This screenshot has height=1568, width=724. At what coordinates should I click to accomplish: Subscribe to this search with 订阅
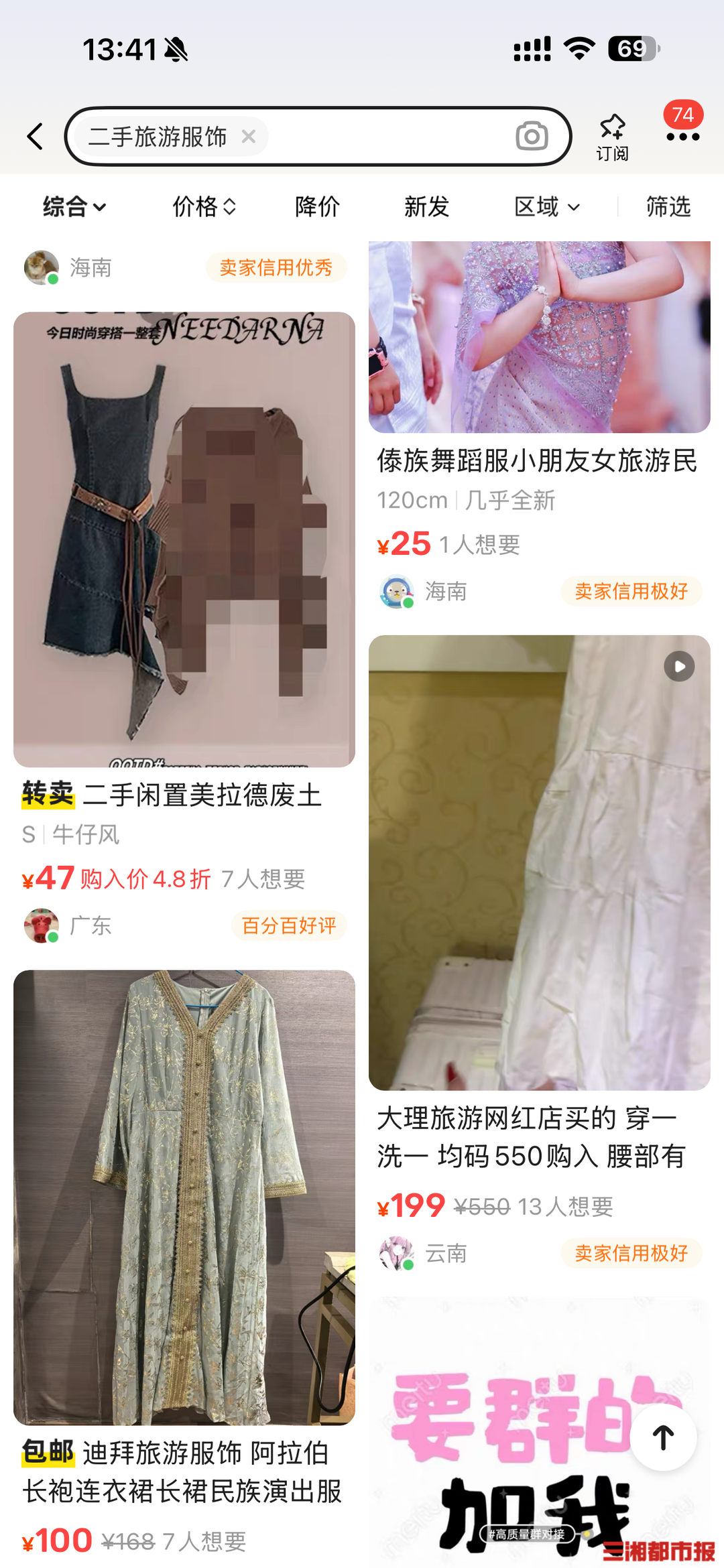pyautogui.click(x=612, y=137)
